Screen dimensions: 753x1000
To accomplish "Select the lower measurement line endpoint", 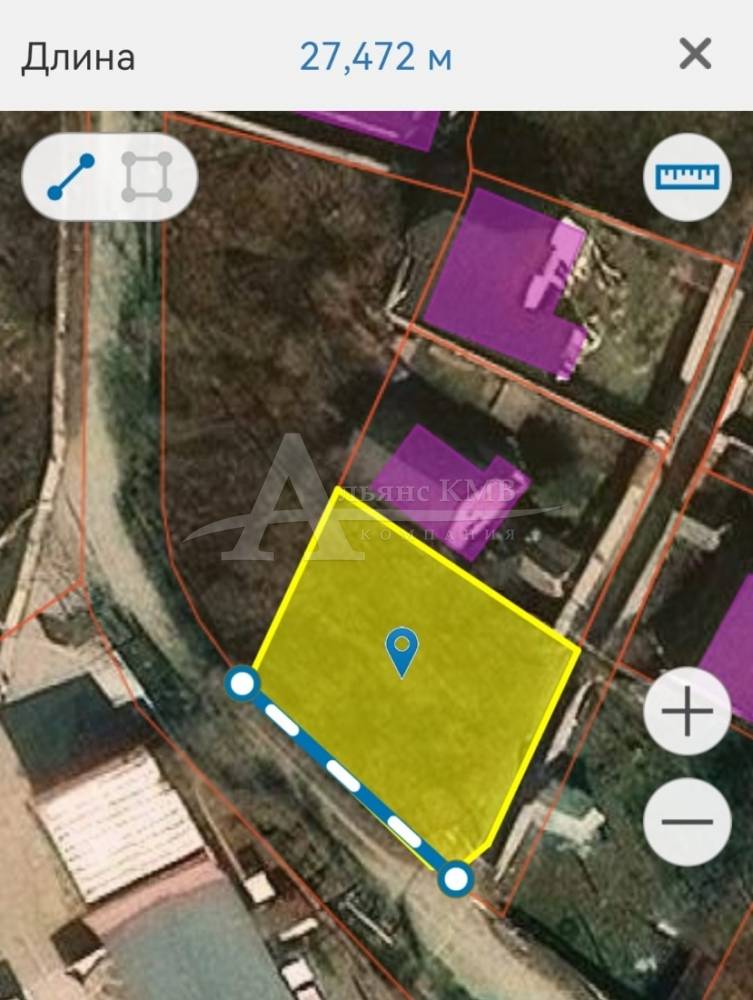I will pyautogui.click(x=456, y=879).
